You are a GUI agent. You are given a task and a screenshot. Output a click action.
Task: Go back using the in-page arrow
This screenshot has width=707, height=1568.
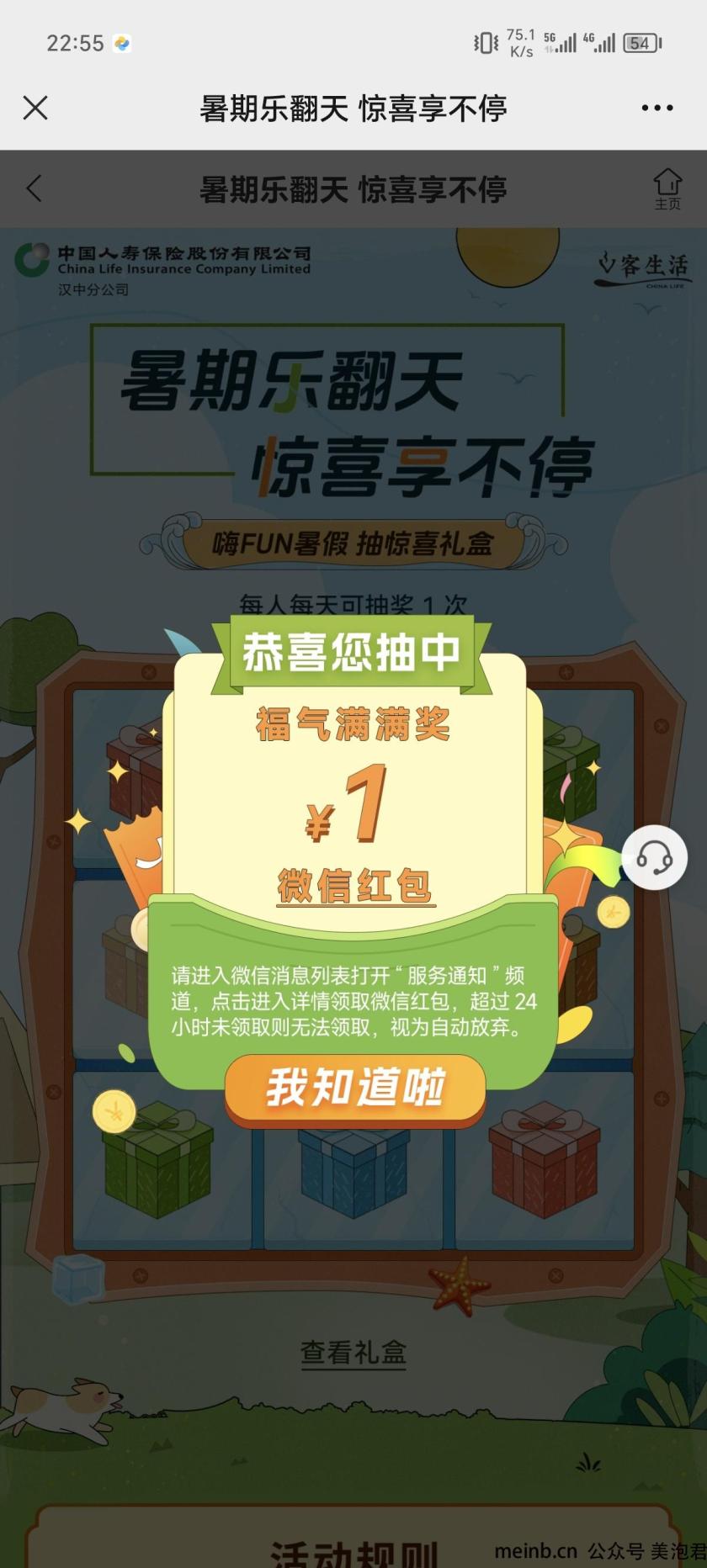(x=34, y=188)
